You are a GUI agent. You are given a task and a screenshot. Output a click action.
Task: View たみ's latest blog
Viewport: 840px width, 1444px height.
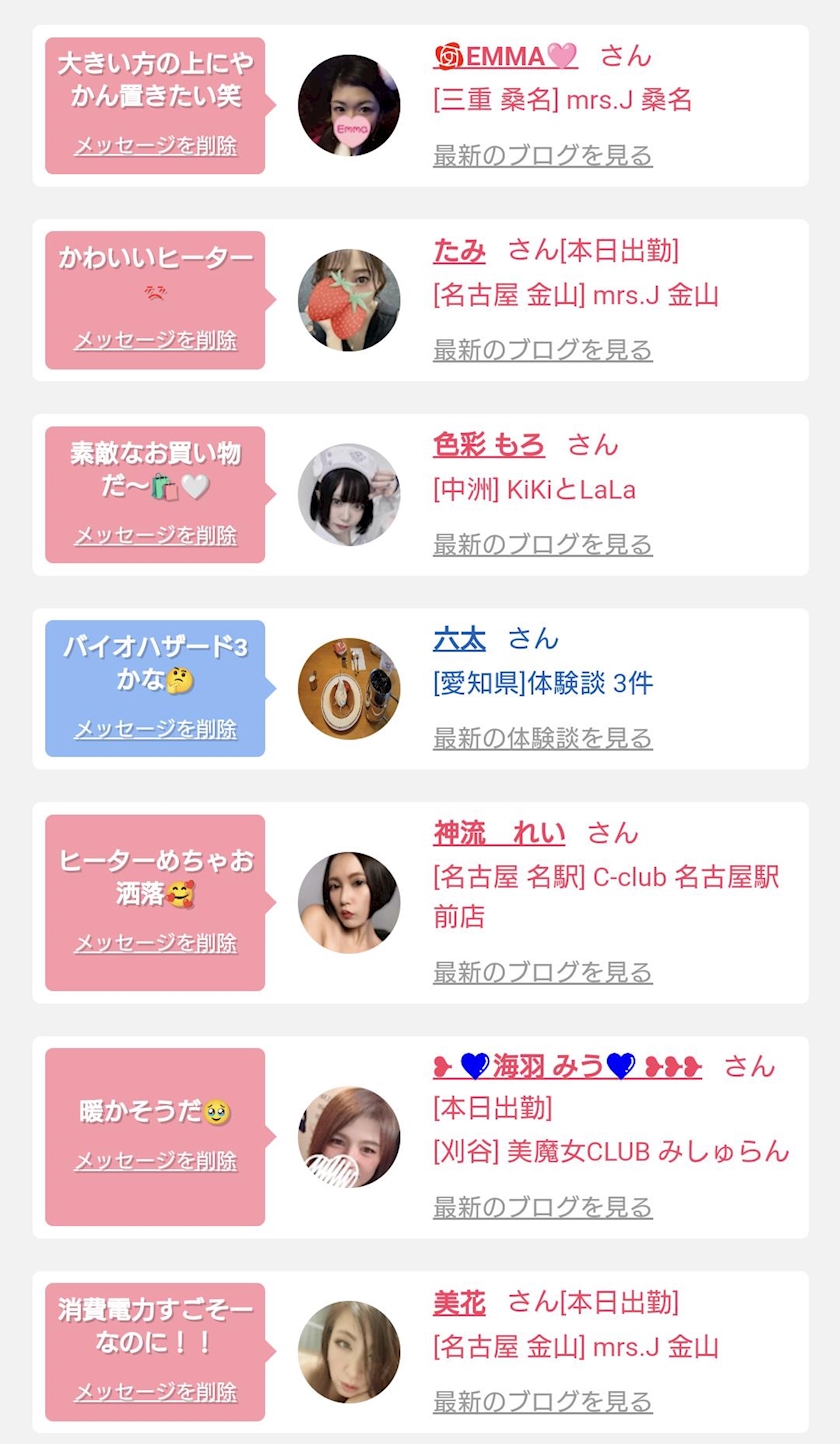click(x=542, y=350)
